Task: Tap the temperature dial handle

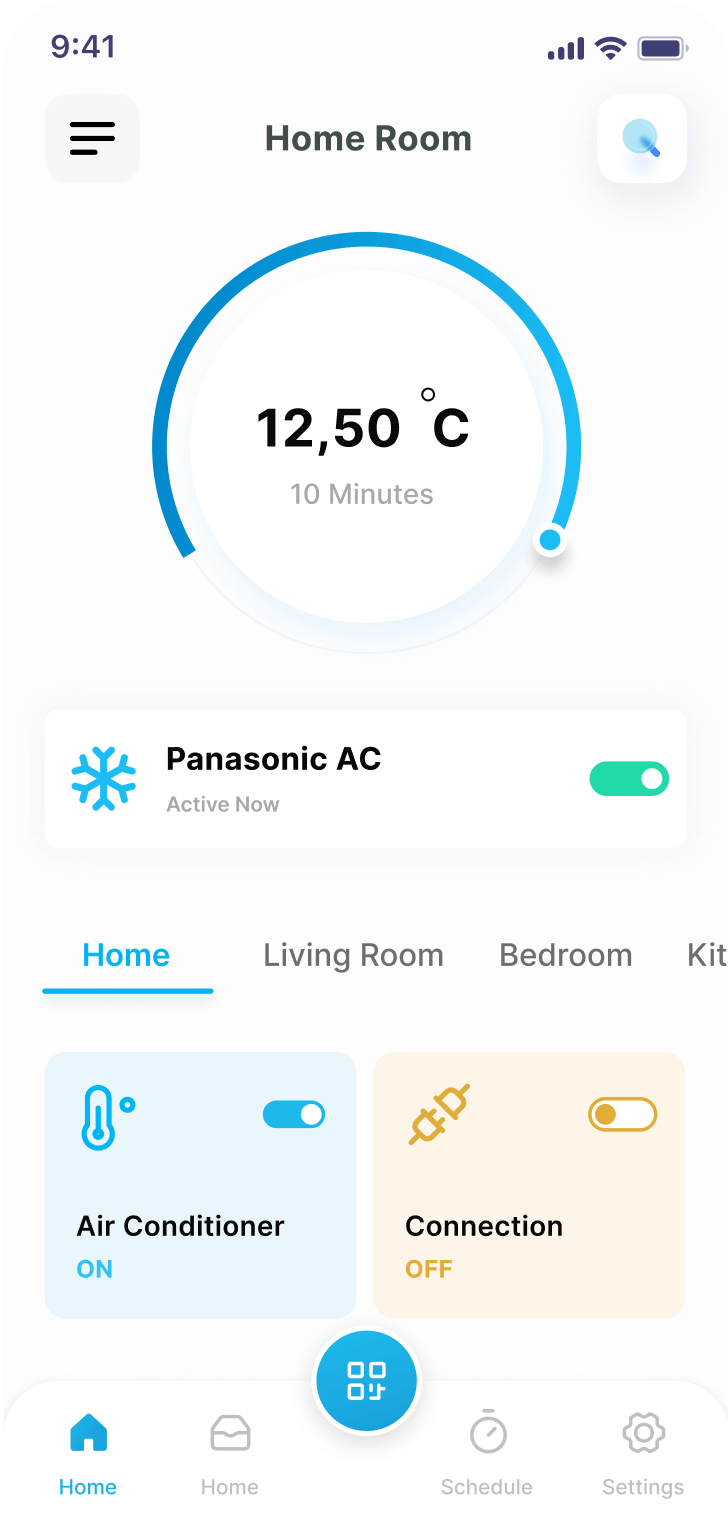Action: click(549, 541)
